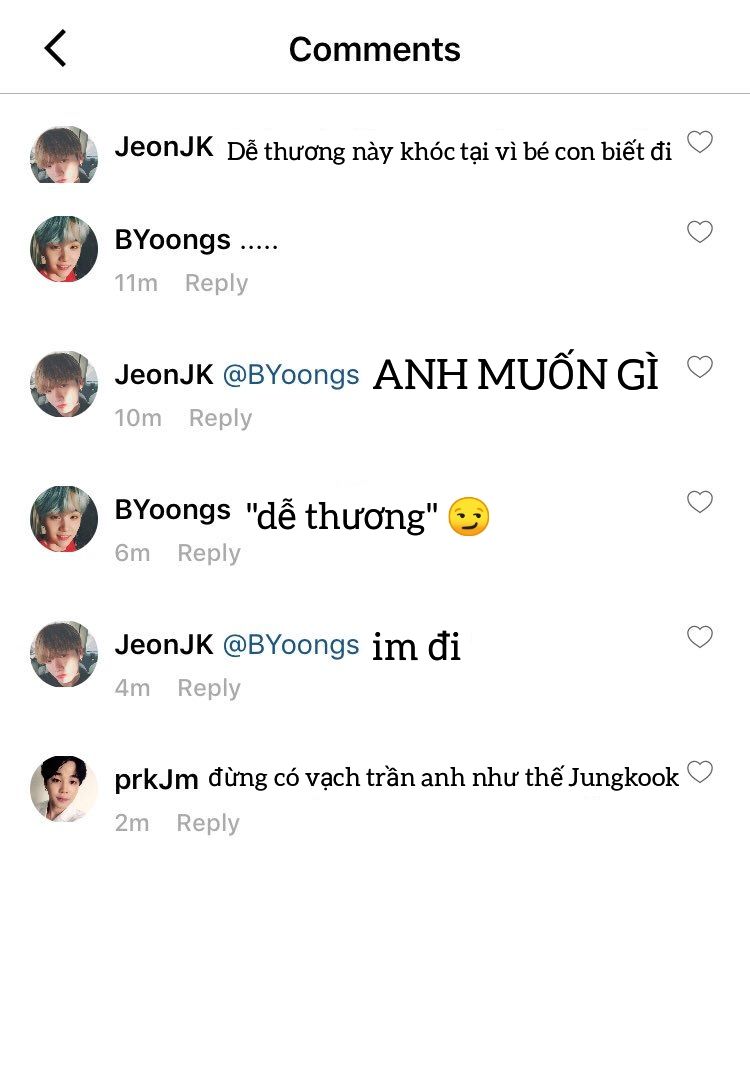The width and height of the screenshot is (750, 1078).
Task: Open the prkJm username
Action: point(157,780)
